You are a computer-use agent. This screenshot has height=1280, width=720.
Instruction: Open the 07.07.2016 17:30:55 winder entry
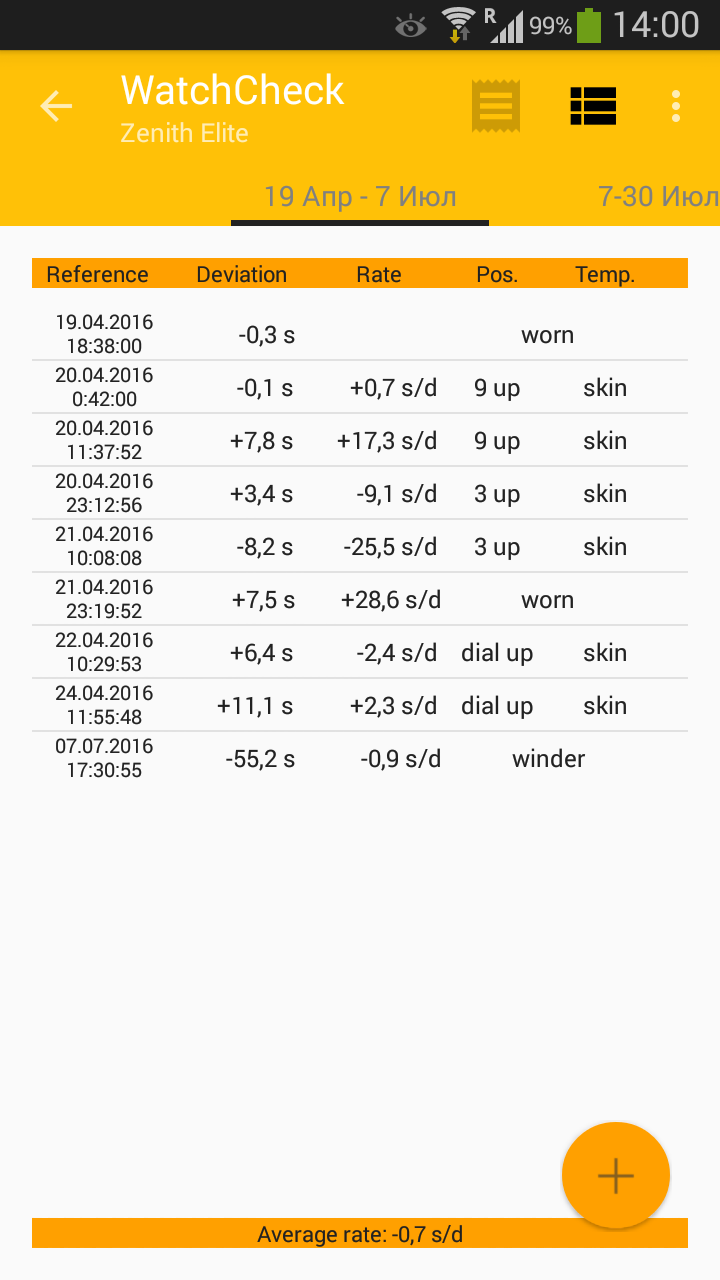tap(360, 759)
